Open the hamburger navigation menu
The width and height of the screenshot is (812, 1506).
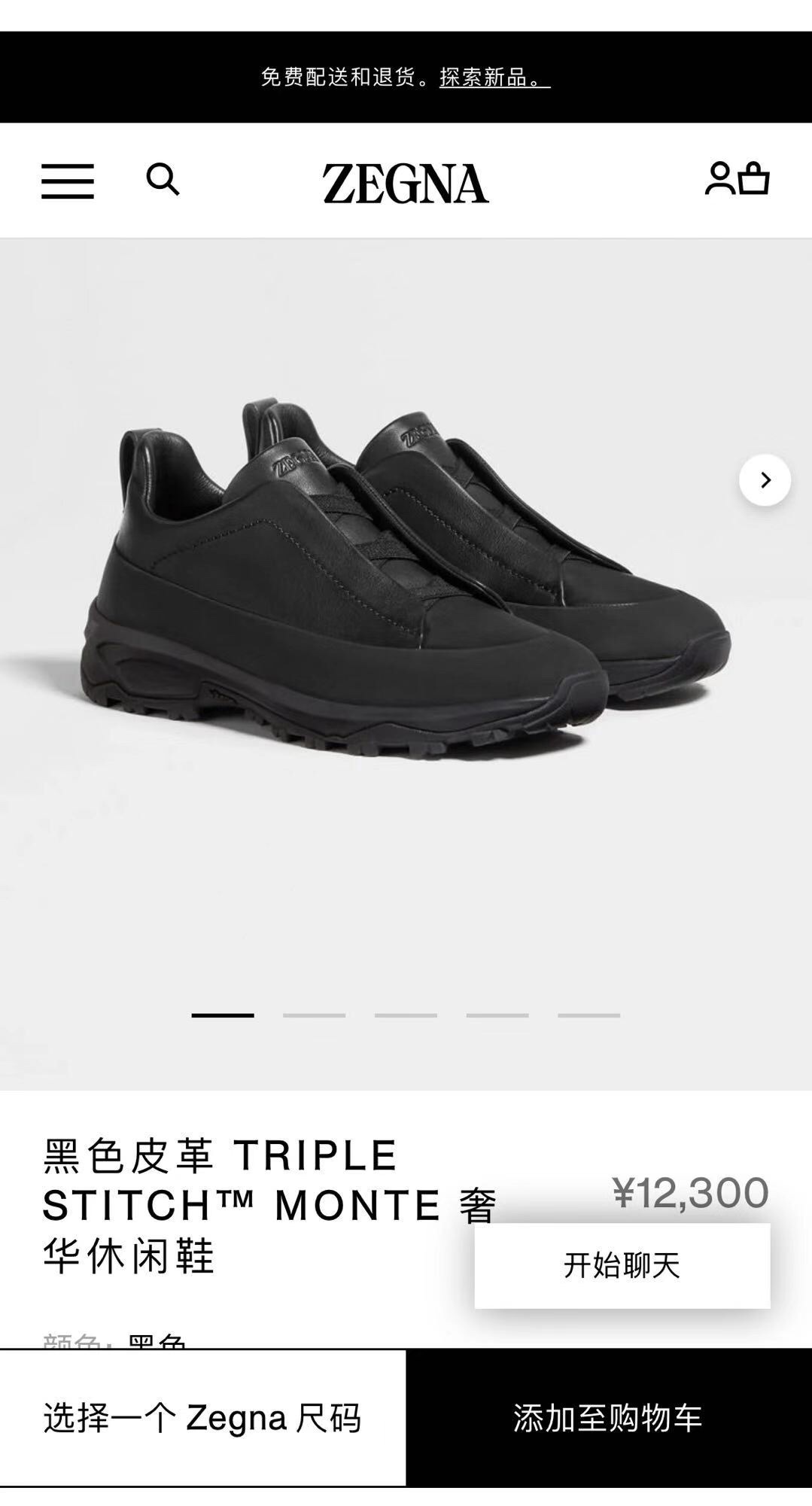click(68, 181)
